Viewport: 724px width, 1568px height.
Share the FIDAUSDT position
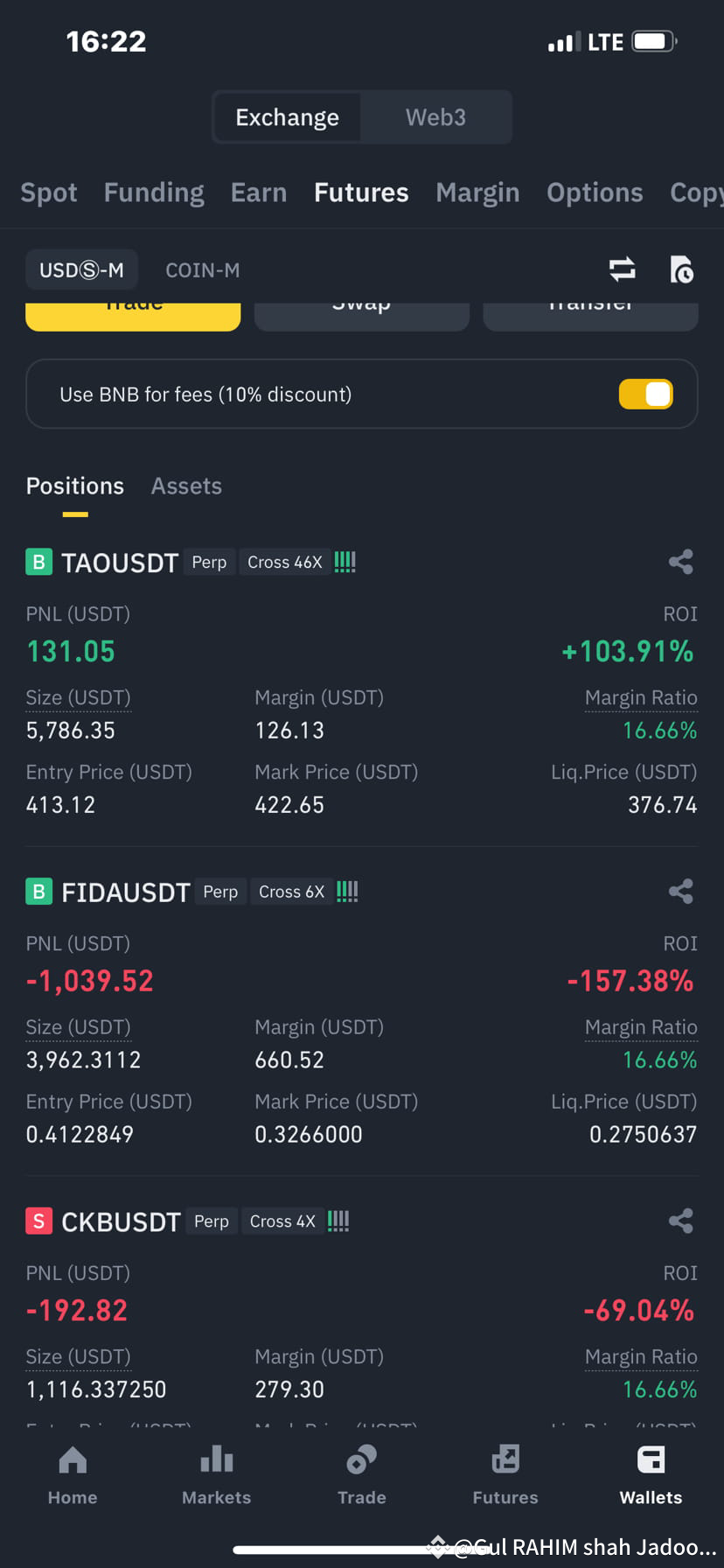[680, 891]
